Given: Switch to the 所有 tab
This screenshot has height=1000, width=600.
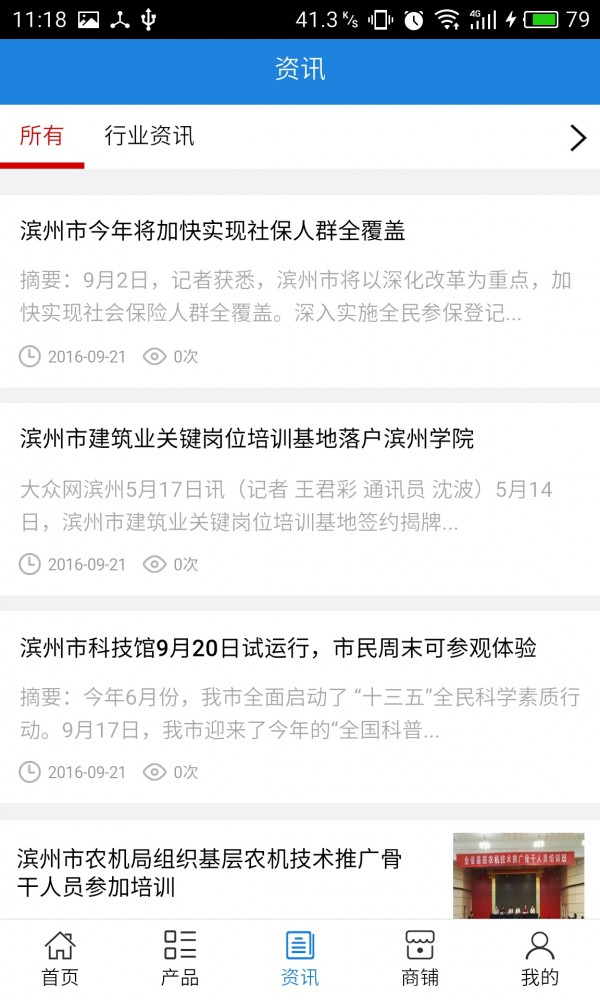Looking at the screenshot, I should point(42,136).
